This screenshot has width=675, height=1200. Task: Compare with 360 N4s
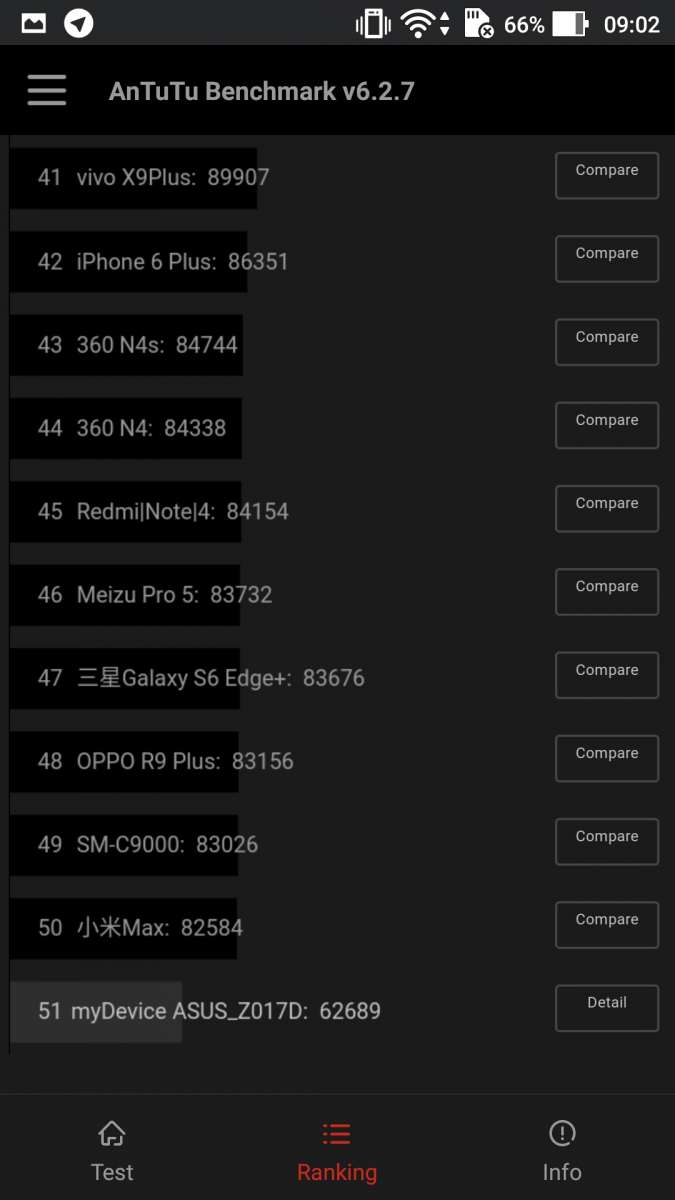(607, 342)
